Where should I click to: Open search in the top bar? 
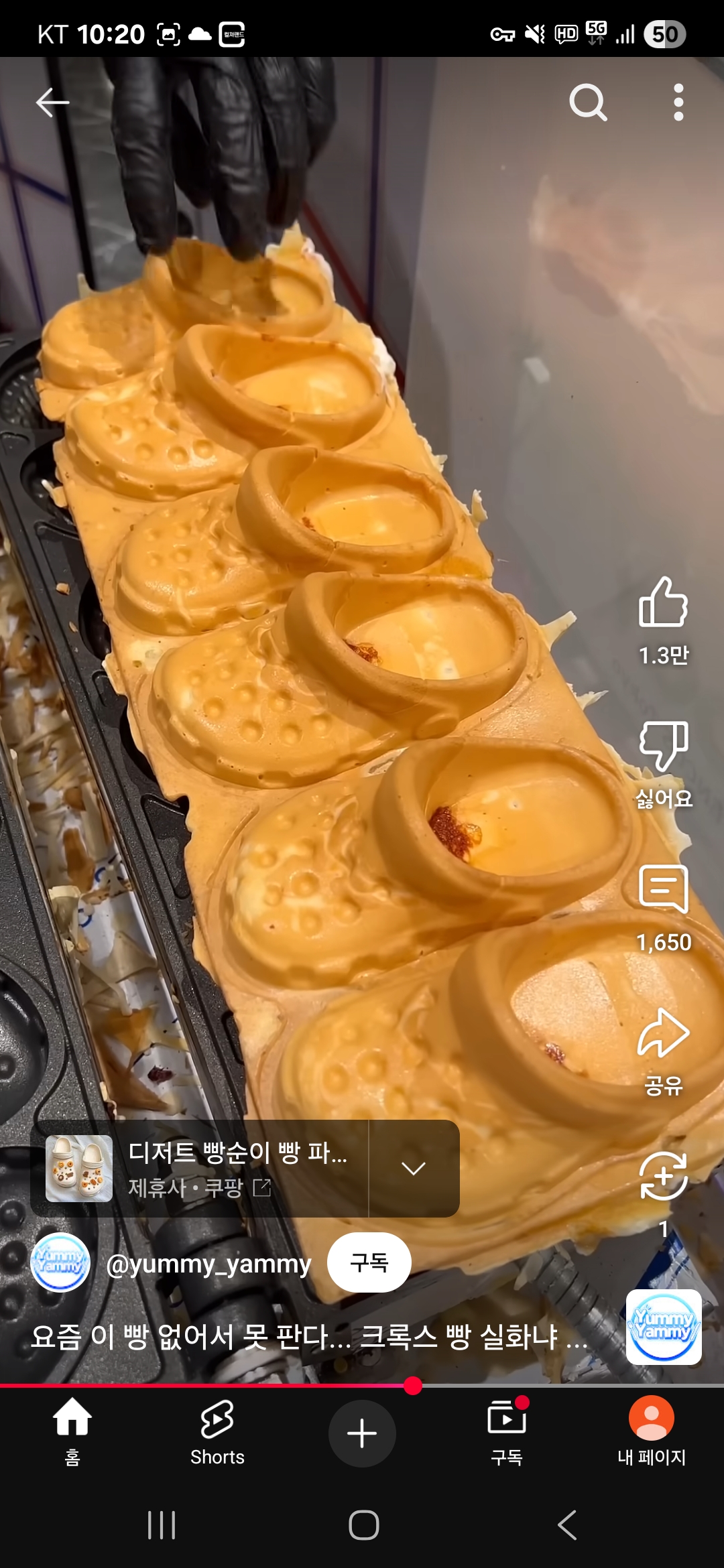(588, 103)
